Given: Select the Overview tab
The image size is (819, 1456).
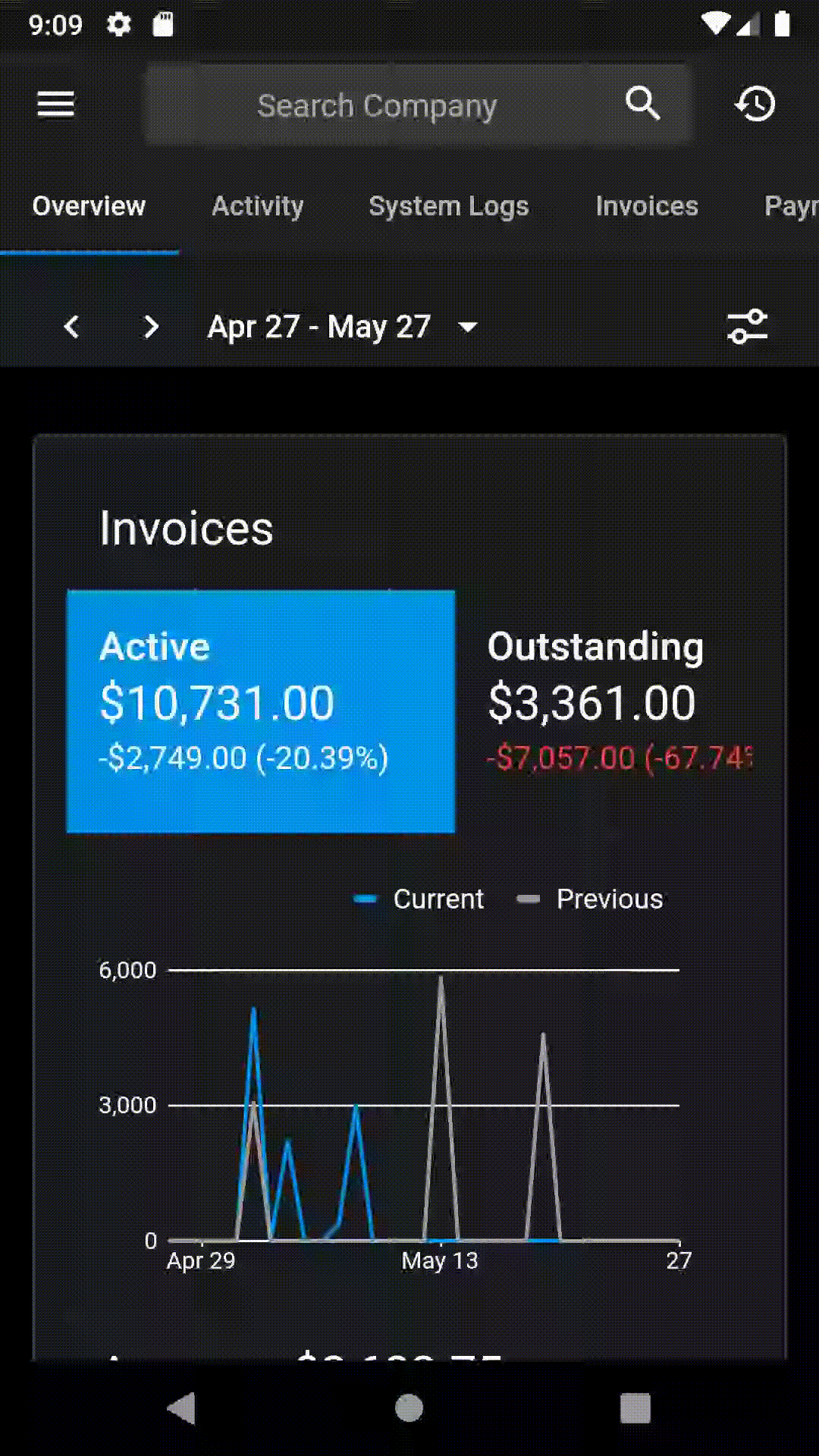Looking at the screenshot, I should [89, 206].
